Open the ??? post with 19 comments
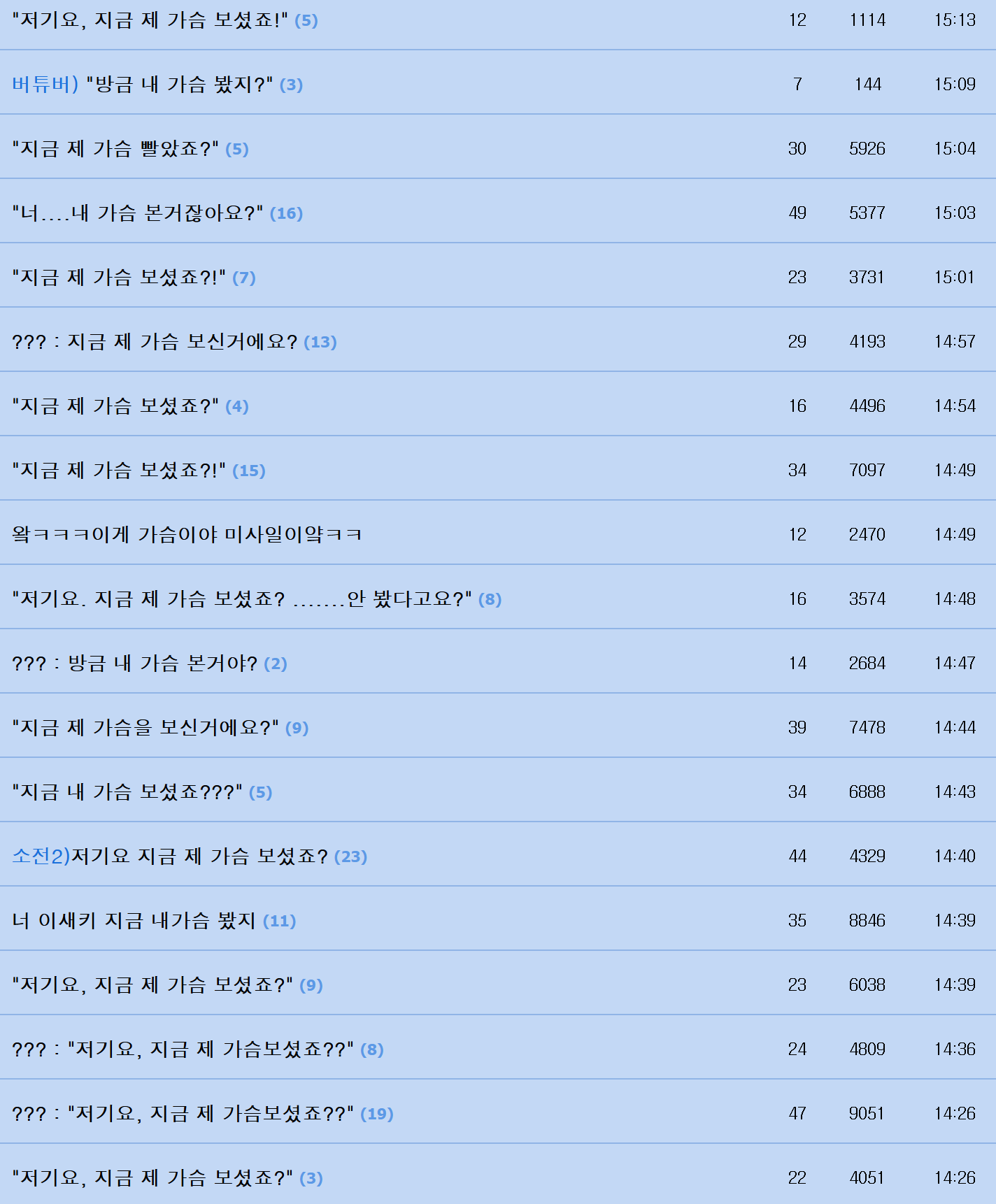This screenshot has height=1204, width=996. coord(183,1114)
